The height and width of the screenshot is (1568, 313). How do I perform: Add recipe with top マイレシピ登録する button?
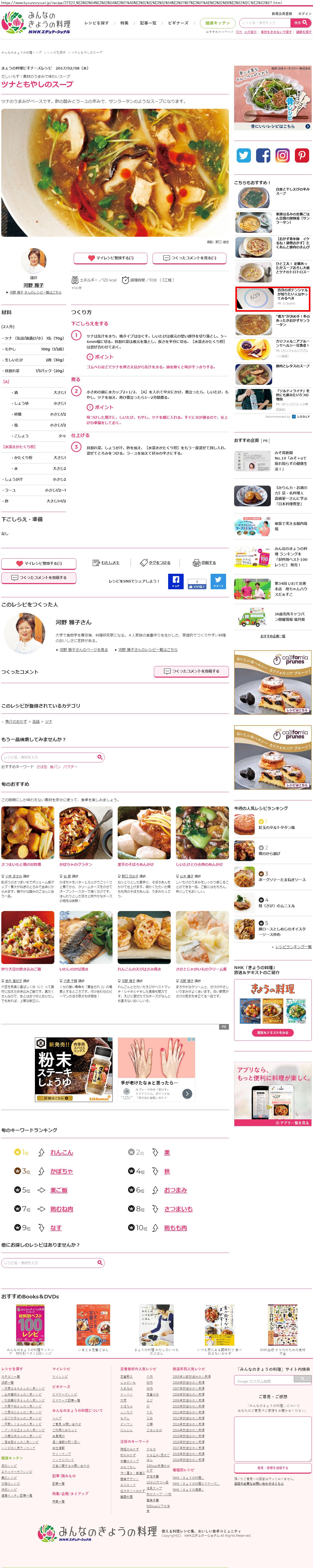[x=111, y=258]
